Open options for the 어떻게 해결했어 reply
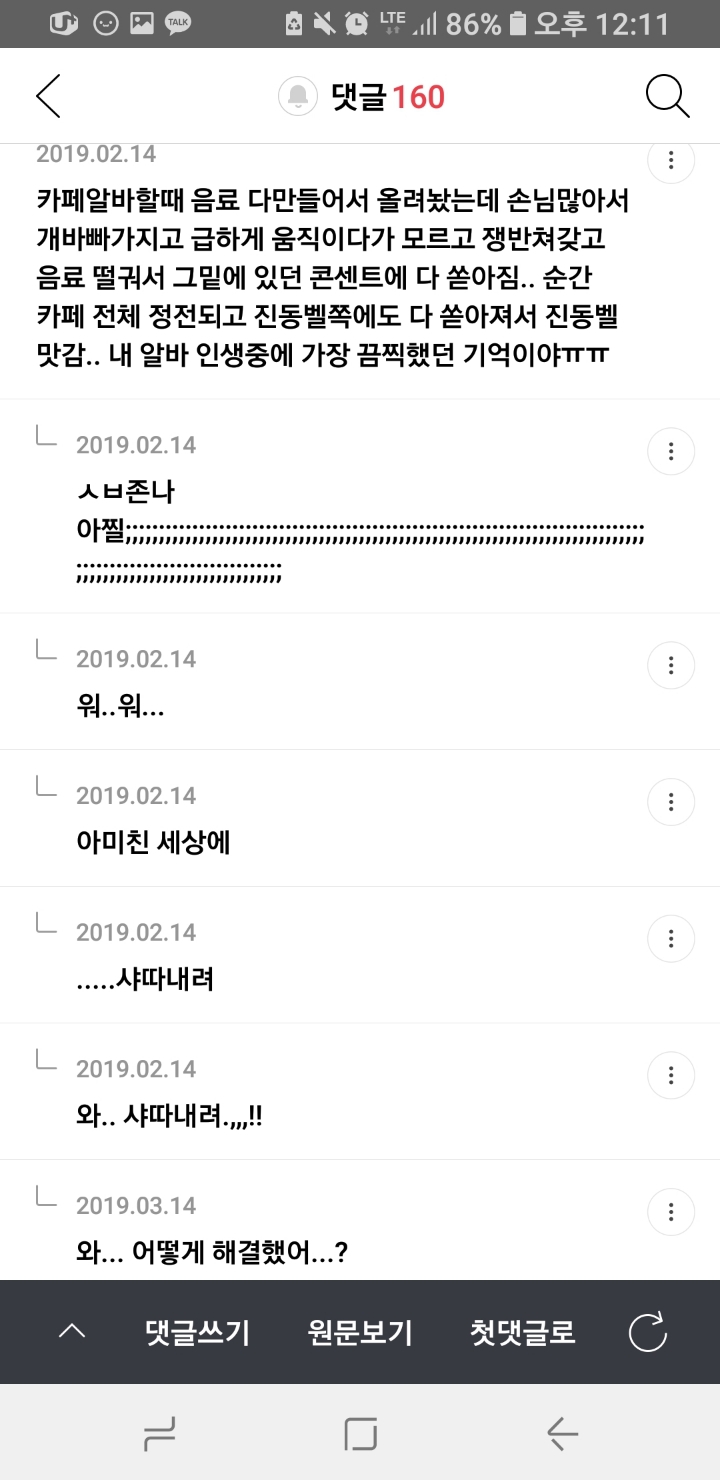The height and width of the screenshot is (1480, 720). click(x=671, y=1212)
